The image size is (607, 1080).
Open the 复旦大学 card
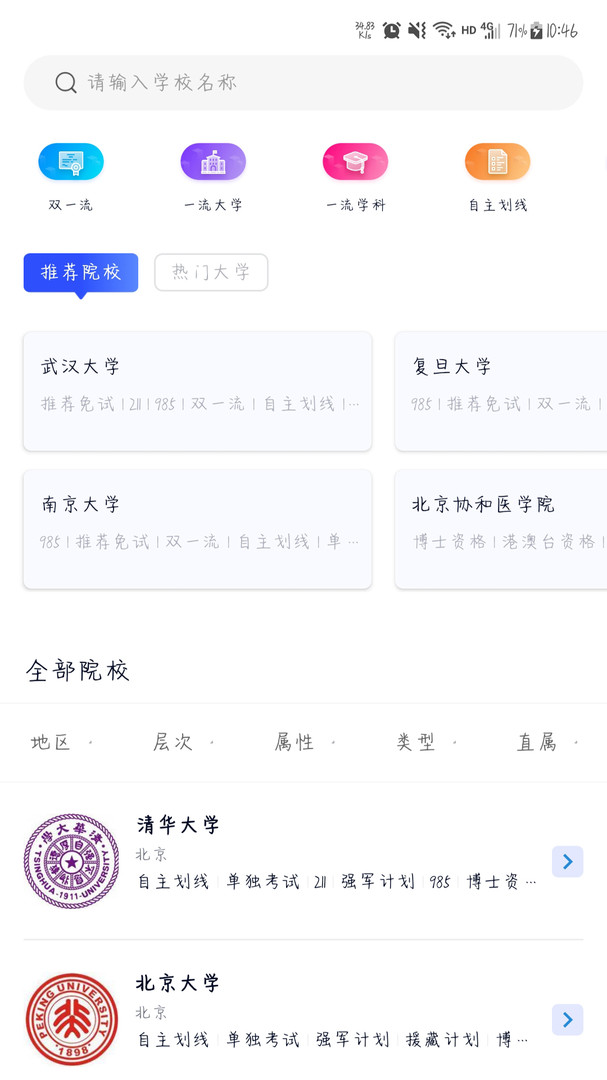(501, 391)
